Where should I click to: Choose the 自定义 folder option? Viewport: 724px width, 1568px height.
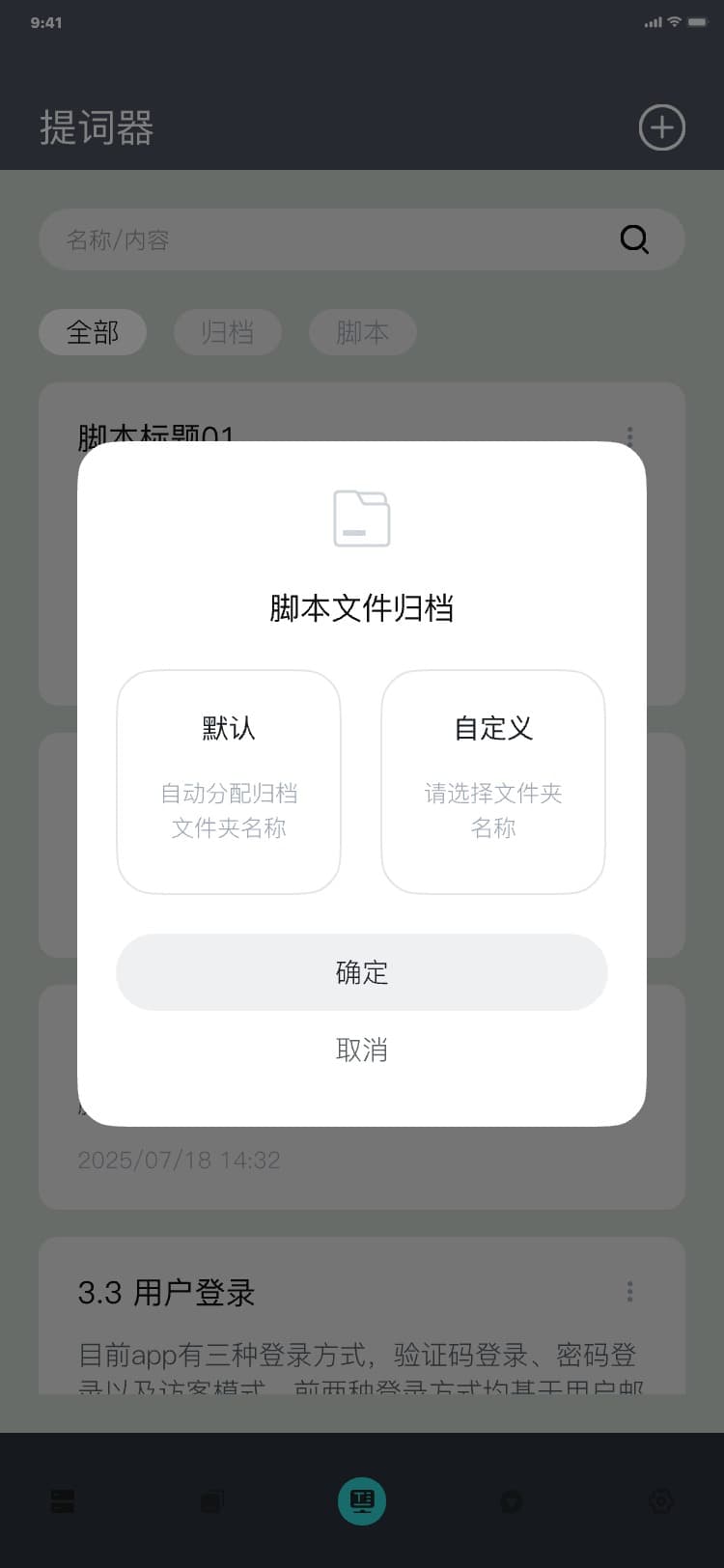click(x=493, y=781)
